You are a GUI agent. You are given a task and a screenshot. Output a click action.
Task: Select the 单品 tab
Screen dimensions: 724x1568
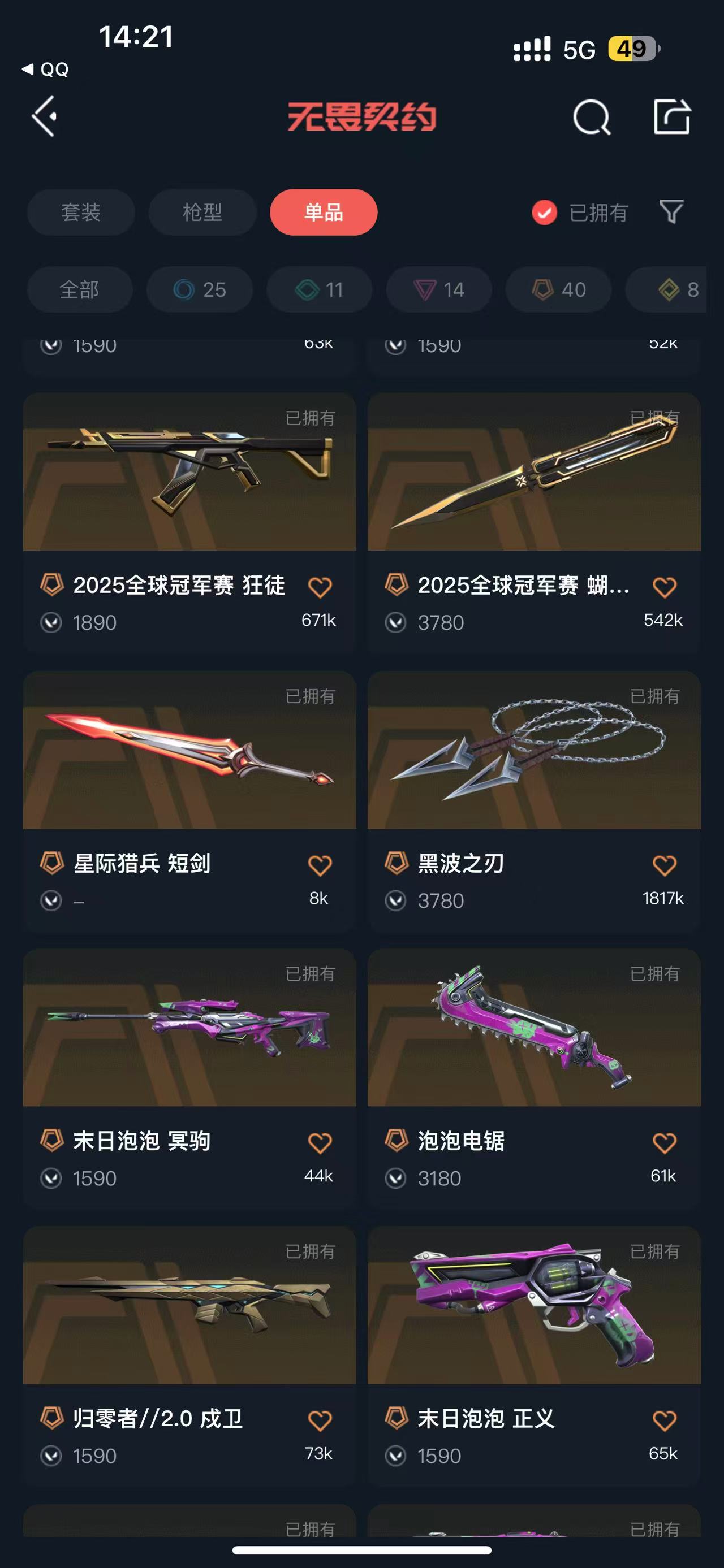tap(324, 213)
